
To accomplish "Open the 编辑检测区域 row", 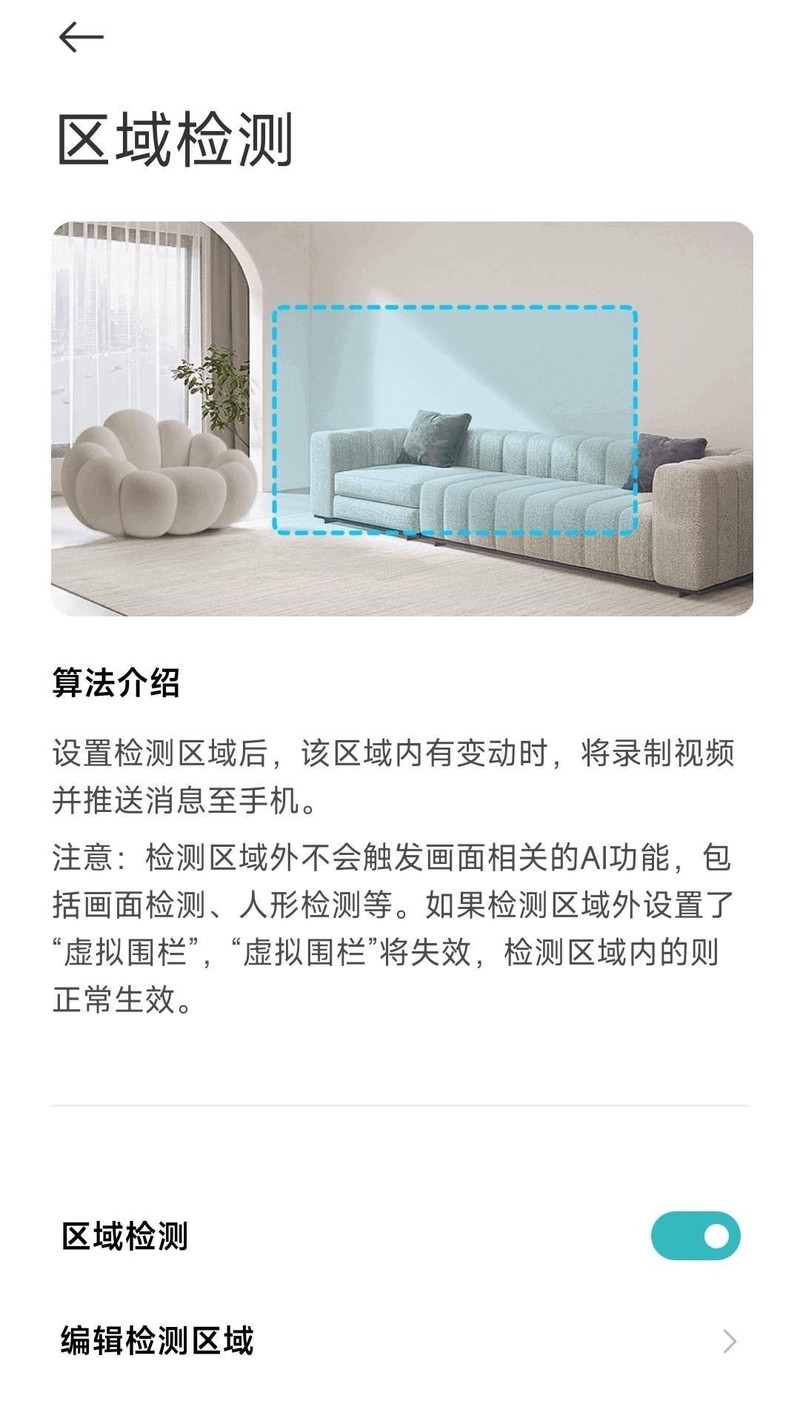I will point(400,1340).
